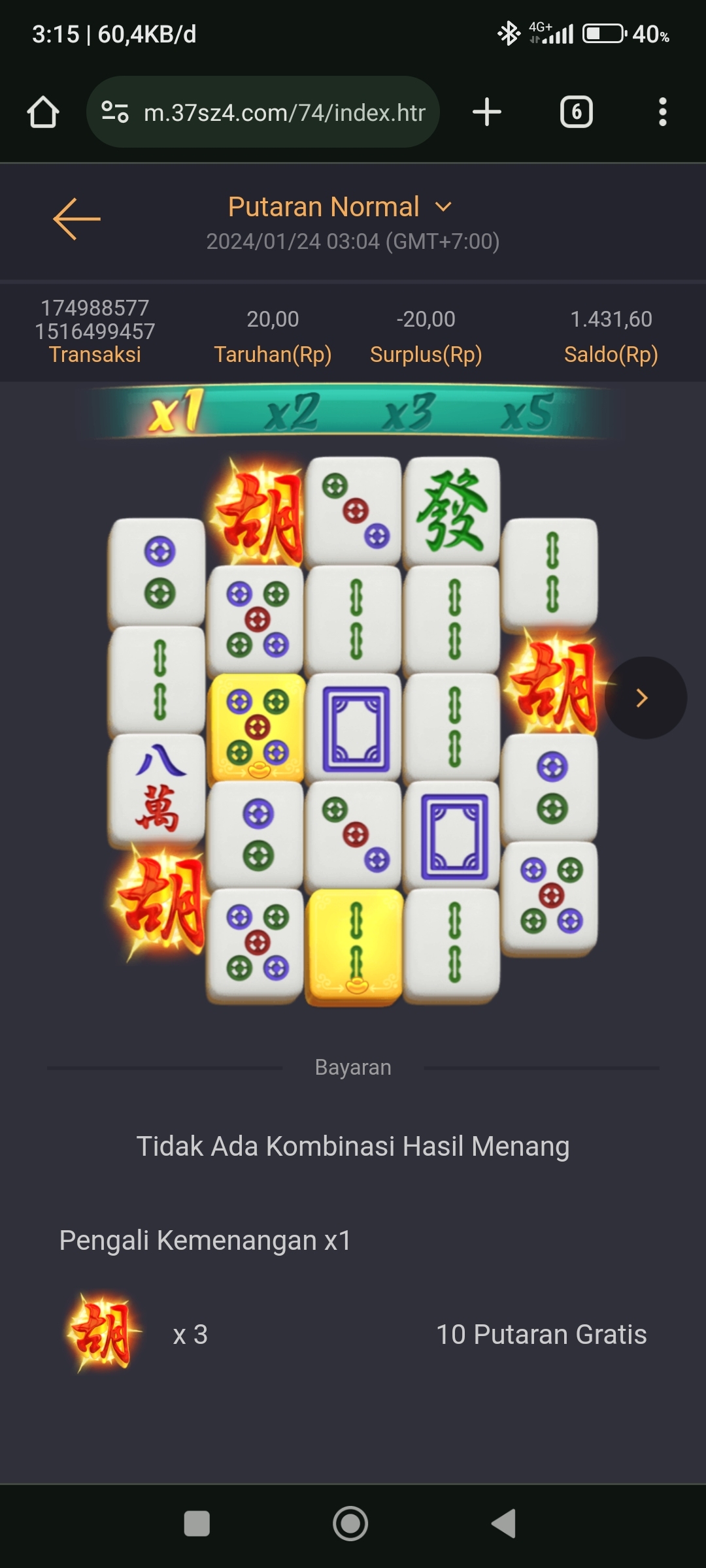Open the browser overflow menu

[662, 112]
